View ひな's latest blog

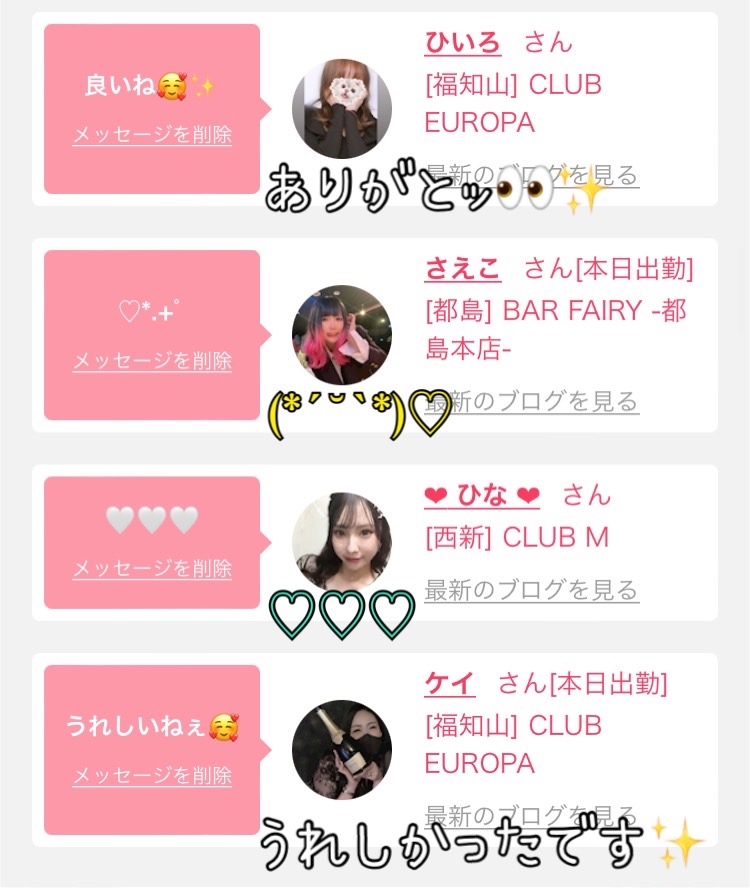(532, 590)
